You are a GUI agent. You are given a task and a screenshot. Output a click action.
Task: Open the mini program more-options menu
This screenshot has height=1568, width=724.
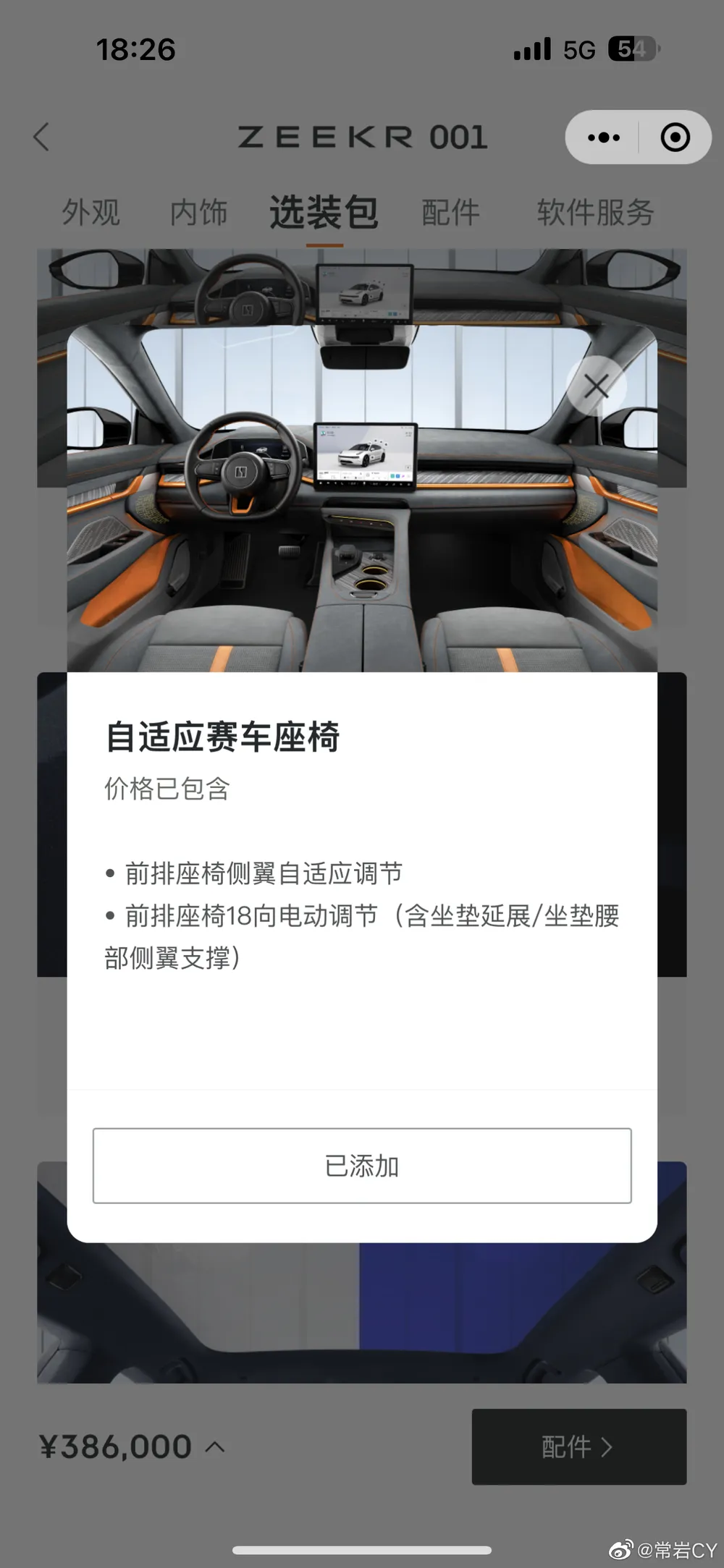tap(603, 137)
